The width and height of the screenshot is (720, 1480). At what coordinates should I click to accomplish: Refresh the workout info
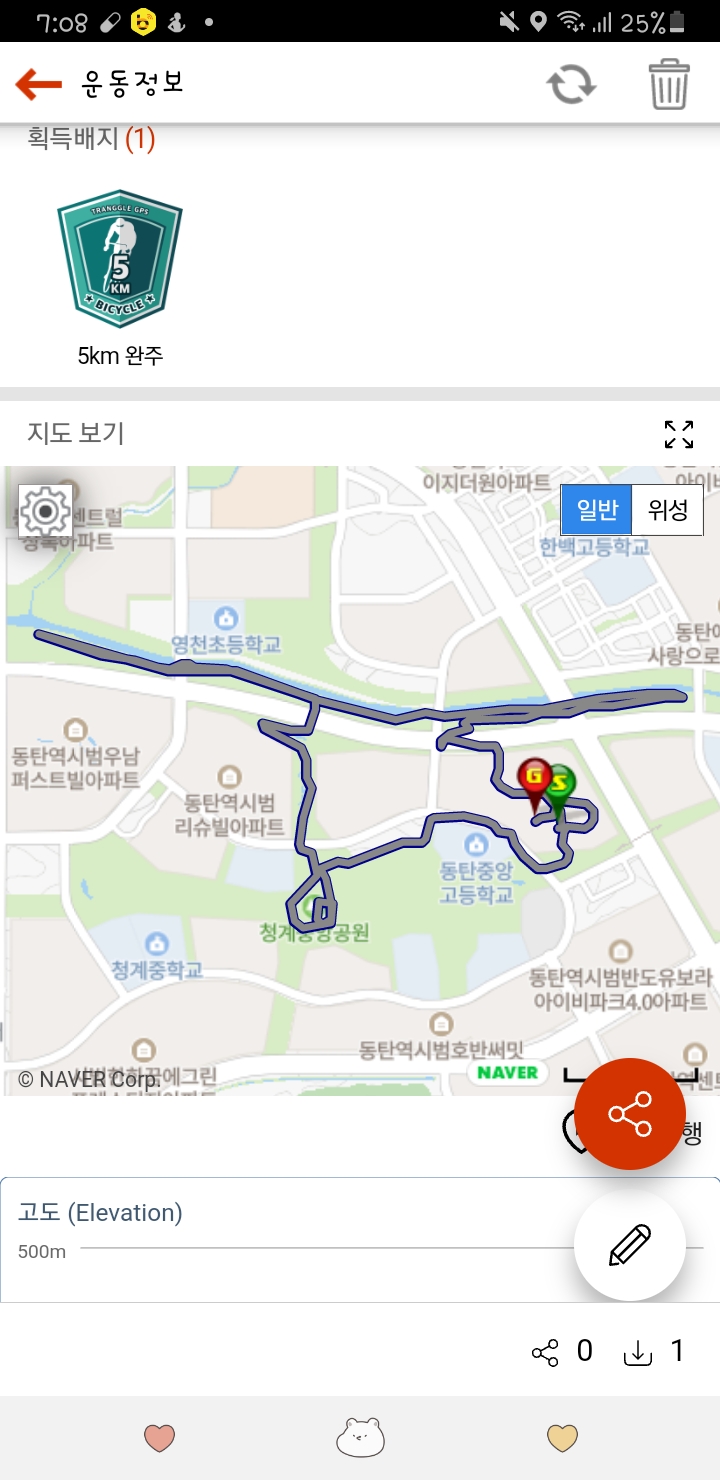[x=571, y=84]
